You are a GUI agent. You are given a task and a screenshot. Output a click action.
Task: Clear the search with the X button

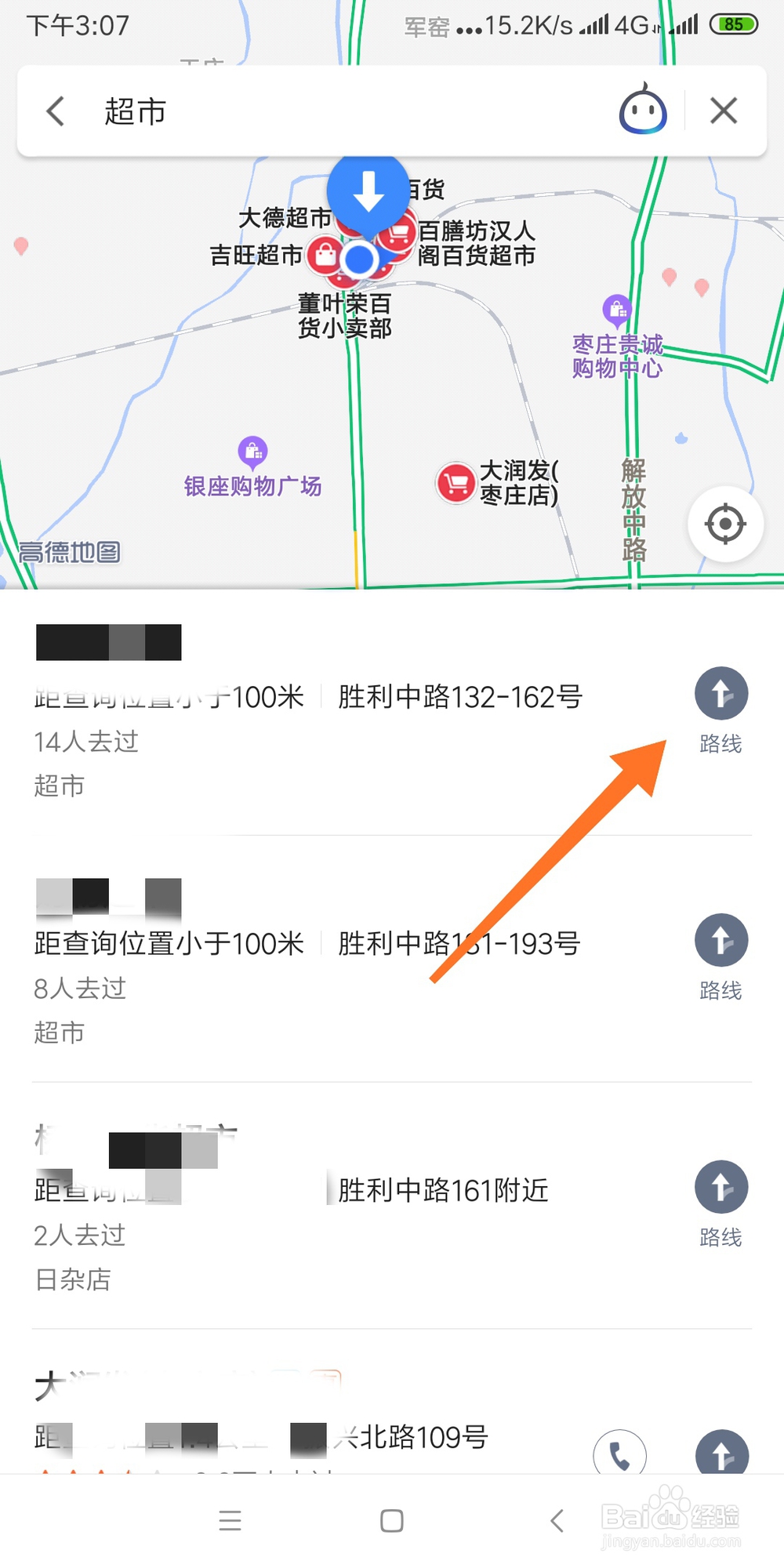[x=723, y=111]
